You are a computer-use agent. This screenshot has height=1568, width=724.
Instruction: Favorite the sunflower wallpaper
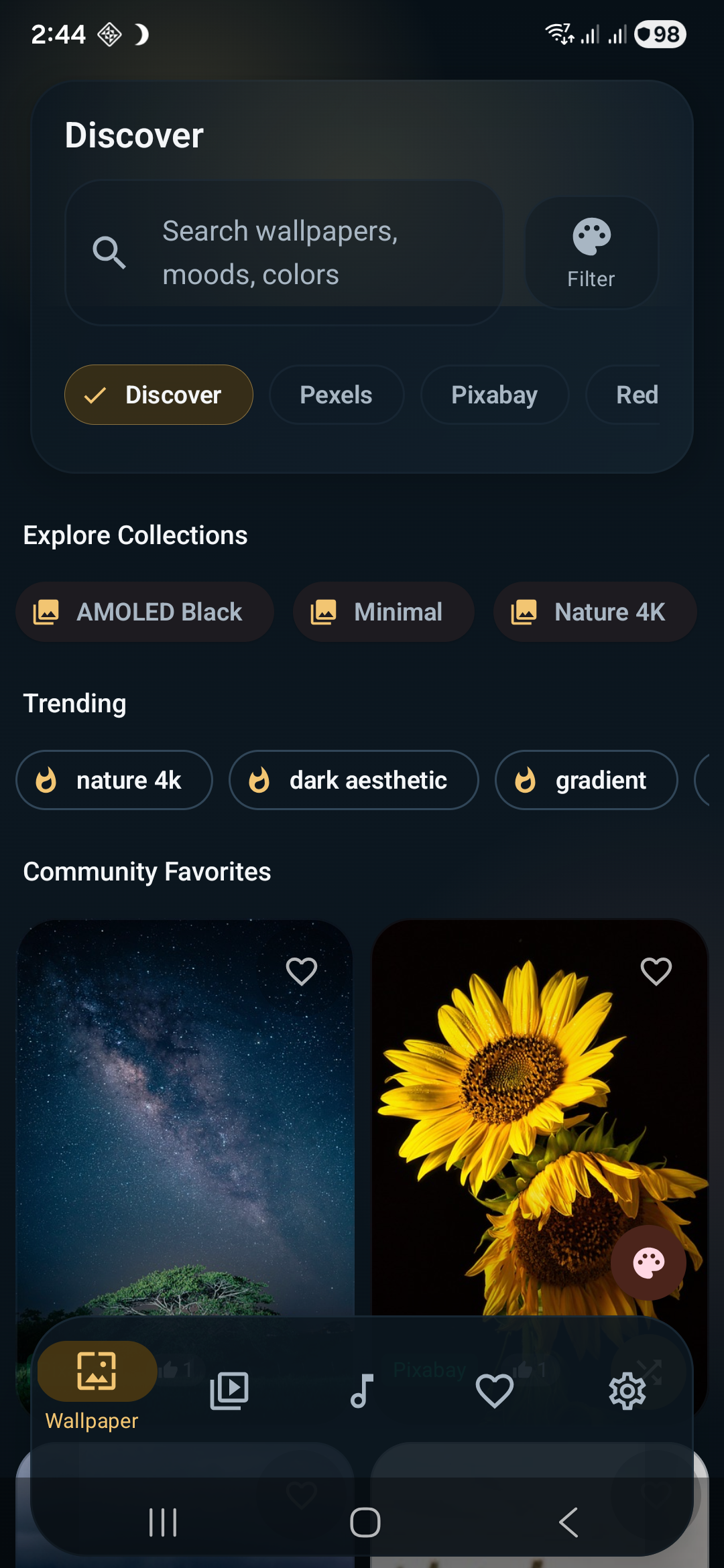click(656, 971)
